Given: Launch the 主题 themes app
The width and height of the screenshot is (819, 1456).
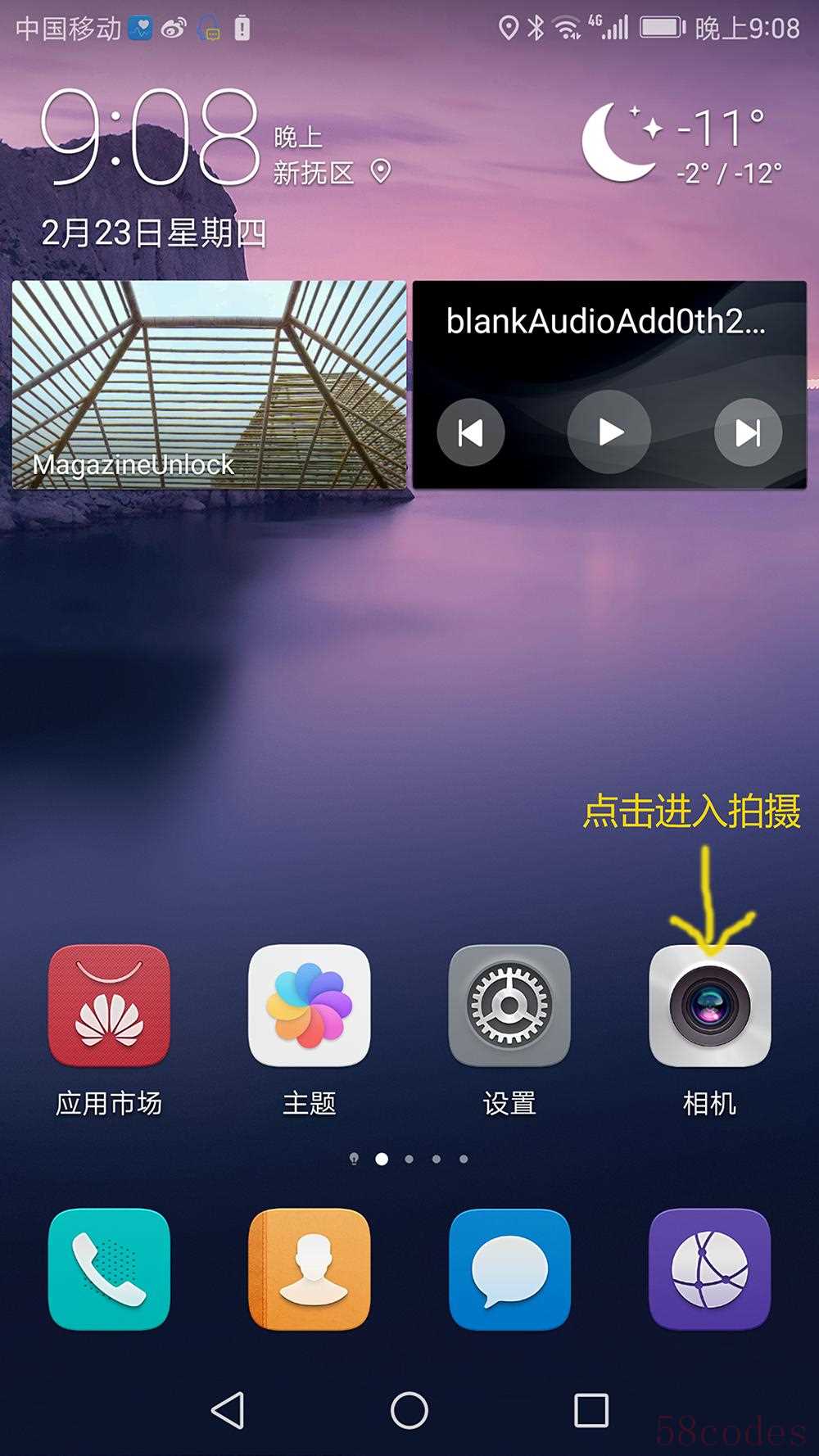Looking at the screenshot, I should tap(309, 1006).
